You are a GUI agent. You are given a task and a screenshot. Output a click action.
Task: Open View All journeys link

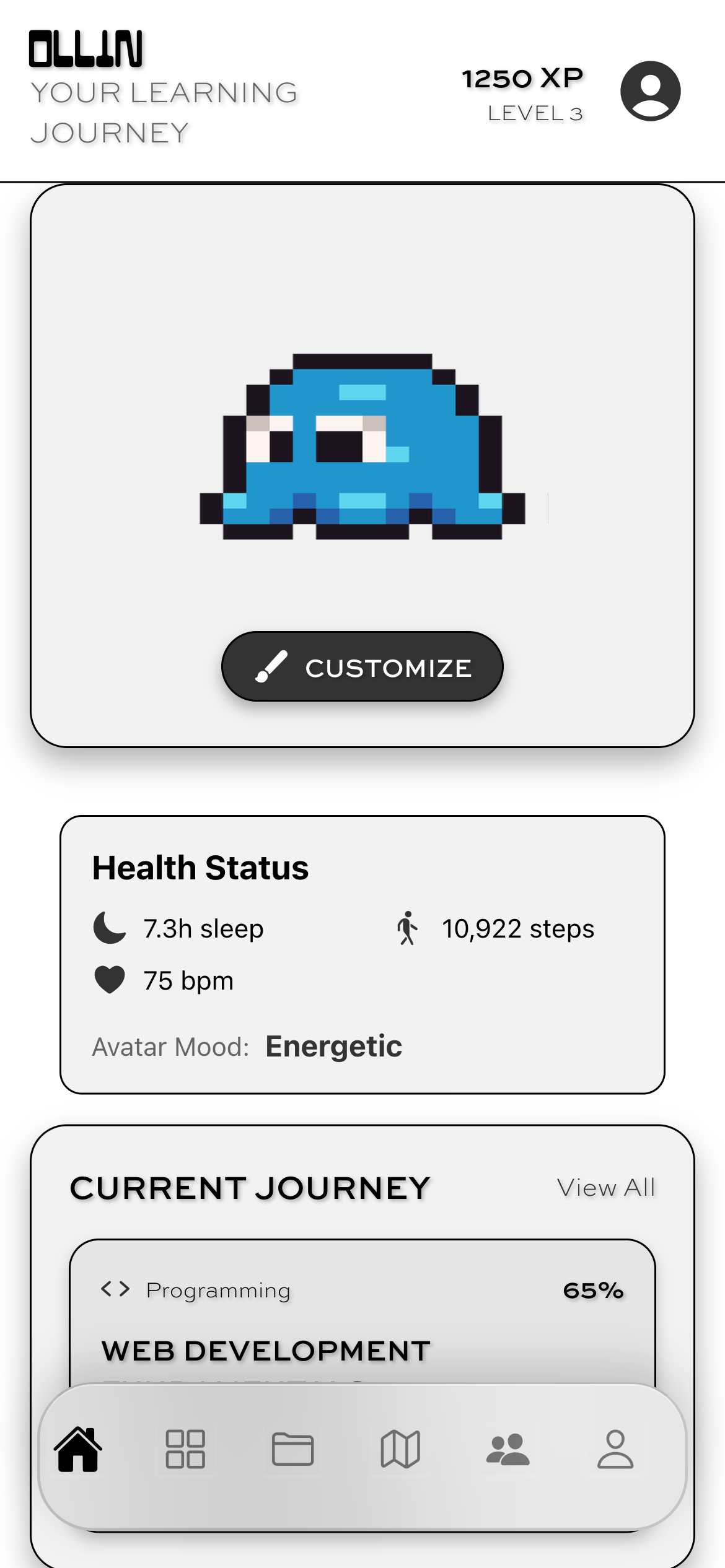click(x=605, y=1188)
